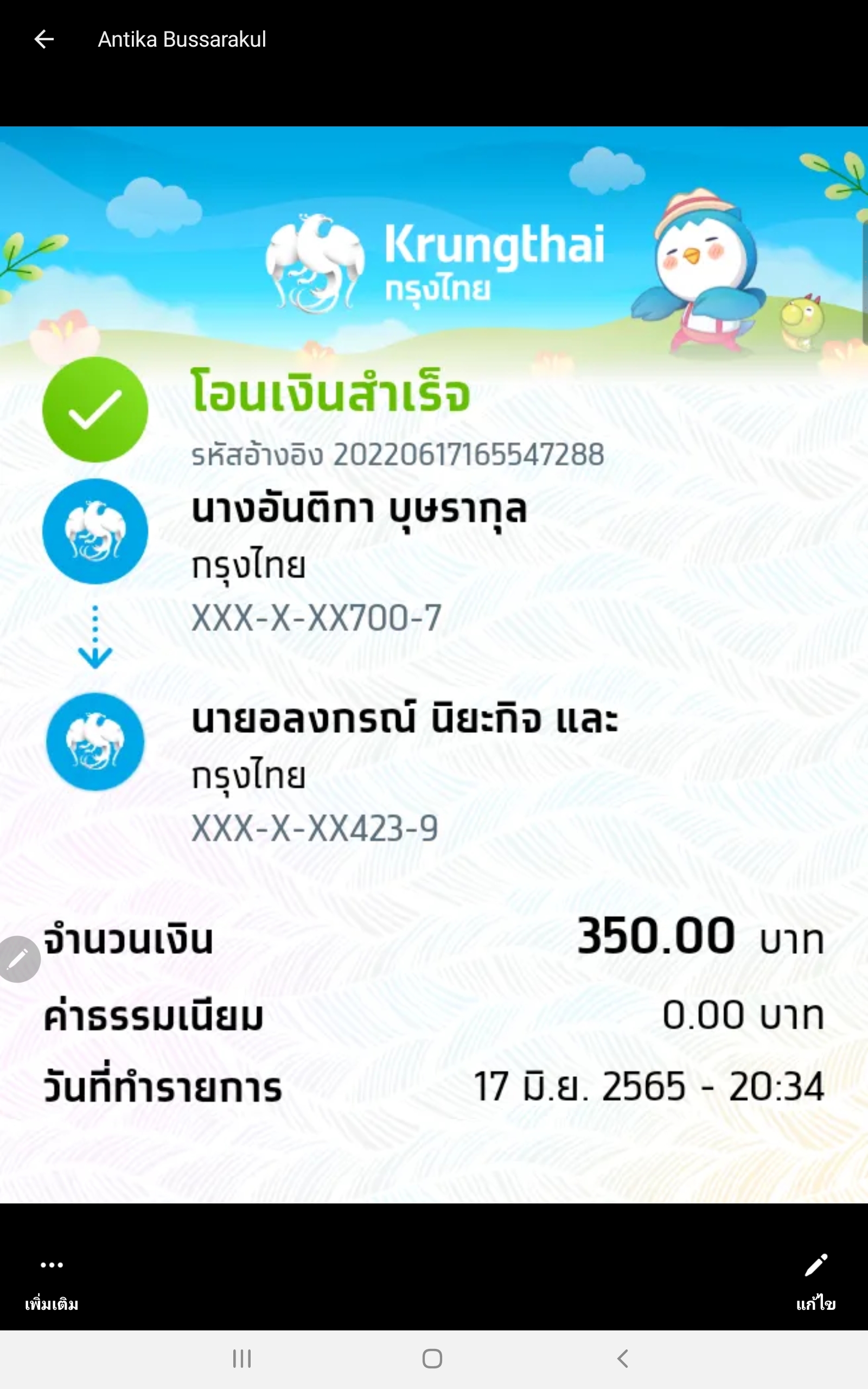The image size is (868, 1389).
Task: Open recent apps from the navigation bar
Action: point(242,1359)
